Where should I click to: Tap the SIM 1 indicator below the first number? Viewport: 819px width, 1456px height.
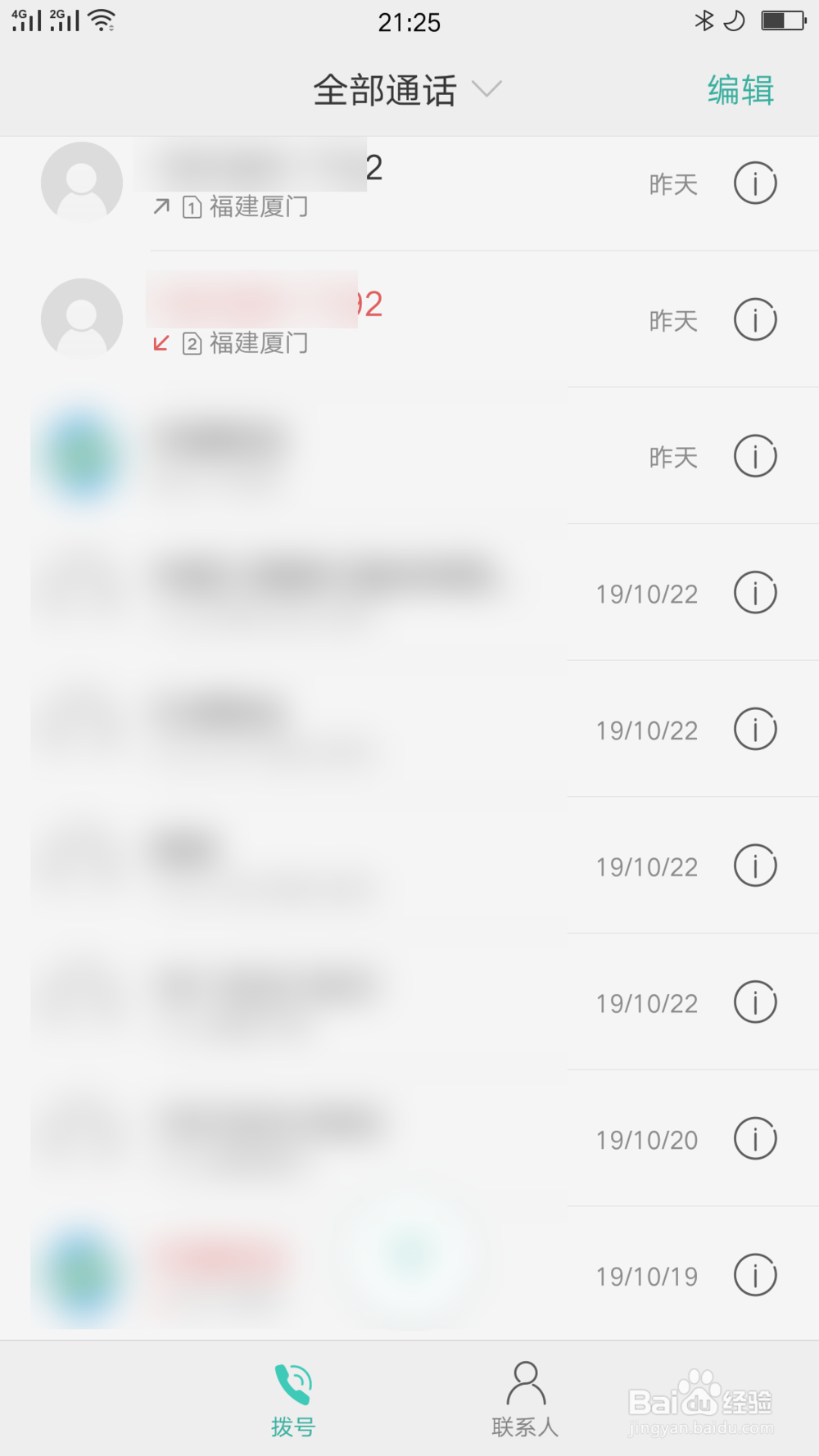click(191, 207)
